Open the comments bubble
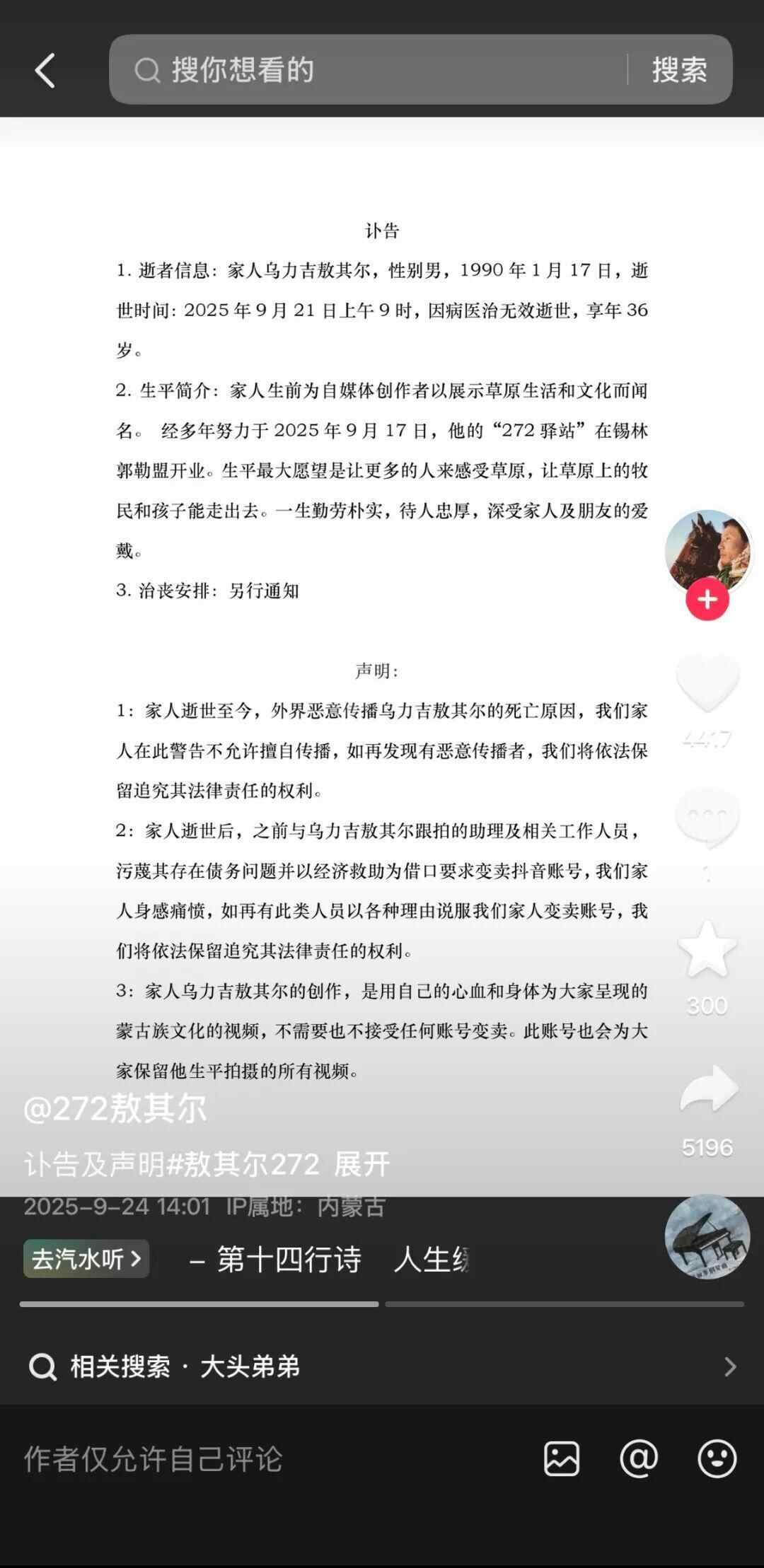 [707, 819]
